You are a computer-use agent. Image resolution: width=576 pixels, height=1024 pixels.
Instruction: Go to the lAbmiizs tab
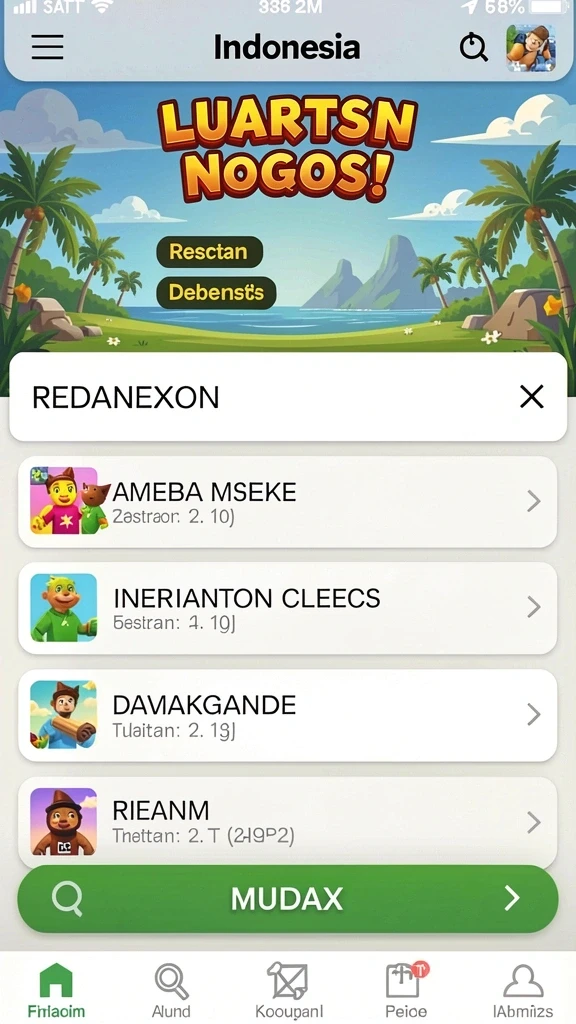[x=522, y=990]
